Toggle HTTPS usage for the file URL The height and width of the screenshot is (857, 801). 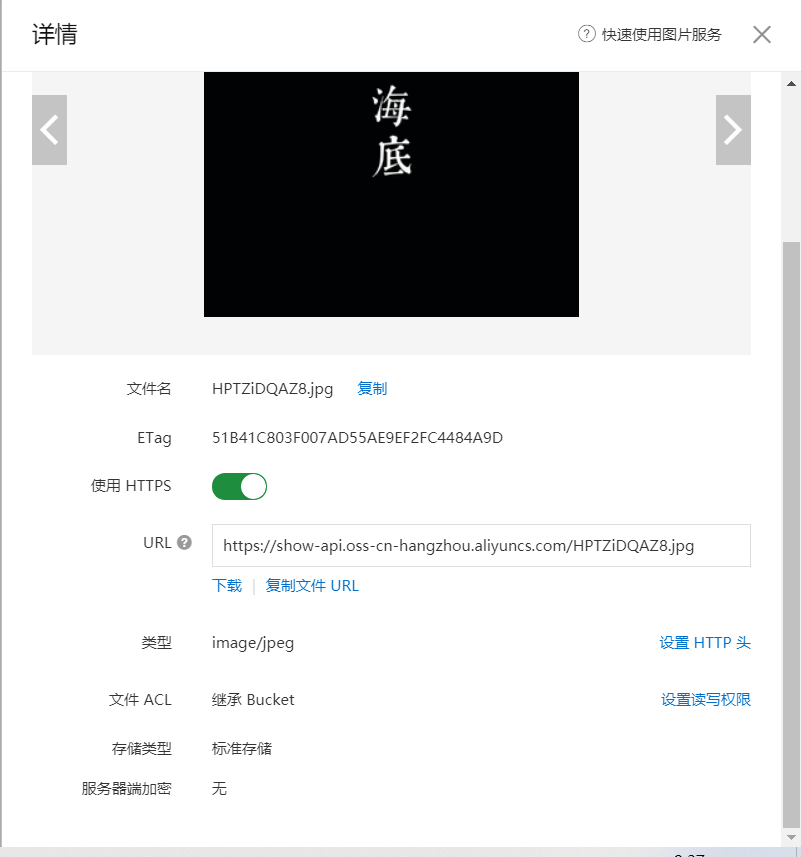pyautogui.click(x=239, y=486)
